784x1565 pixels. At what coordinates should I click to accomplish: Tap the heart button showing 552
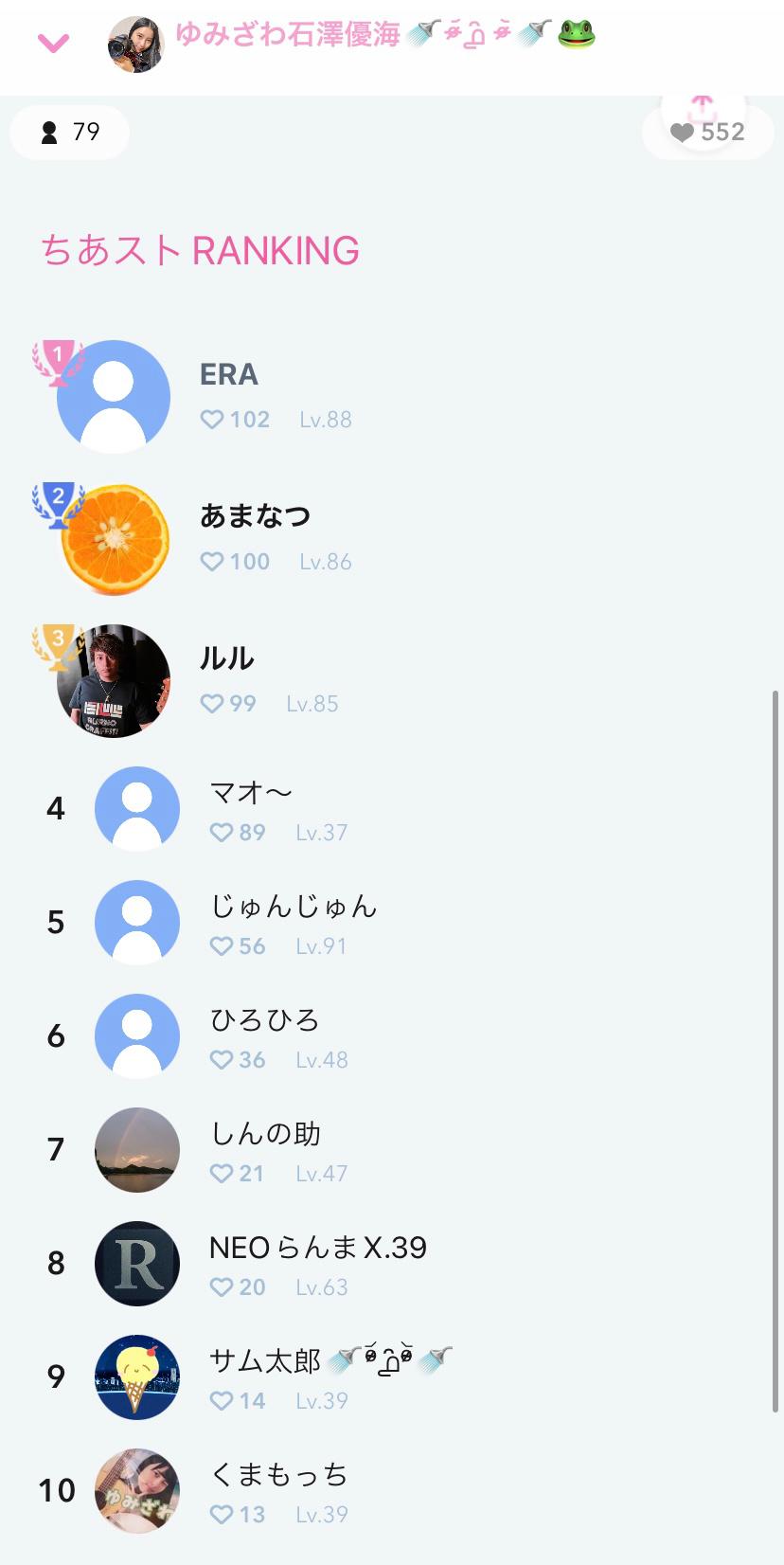click(x=708, y=133)
